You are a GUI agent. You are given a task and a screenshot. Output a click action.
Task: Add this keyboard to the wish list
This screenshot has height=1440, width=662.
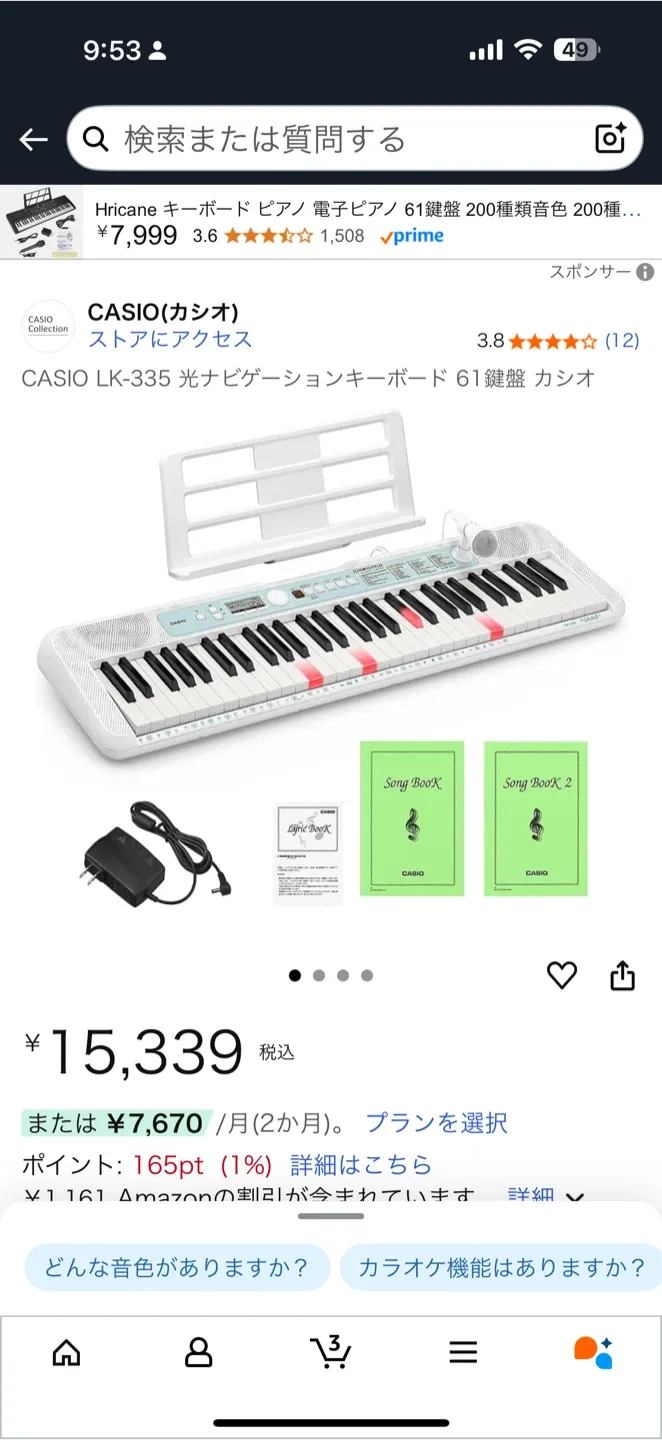click(x=562, y=975)
